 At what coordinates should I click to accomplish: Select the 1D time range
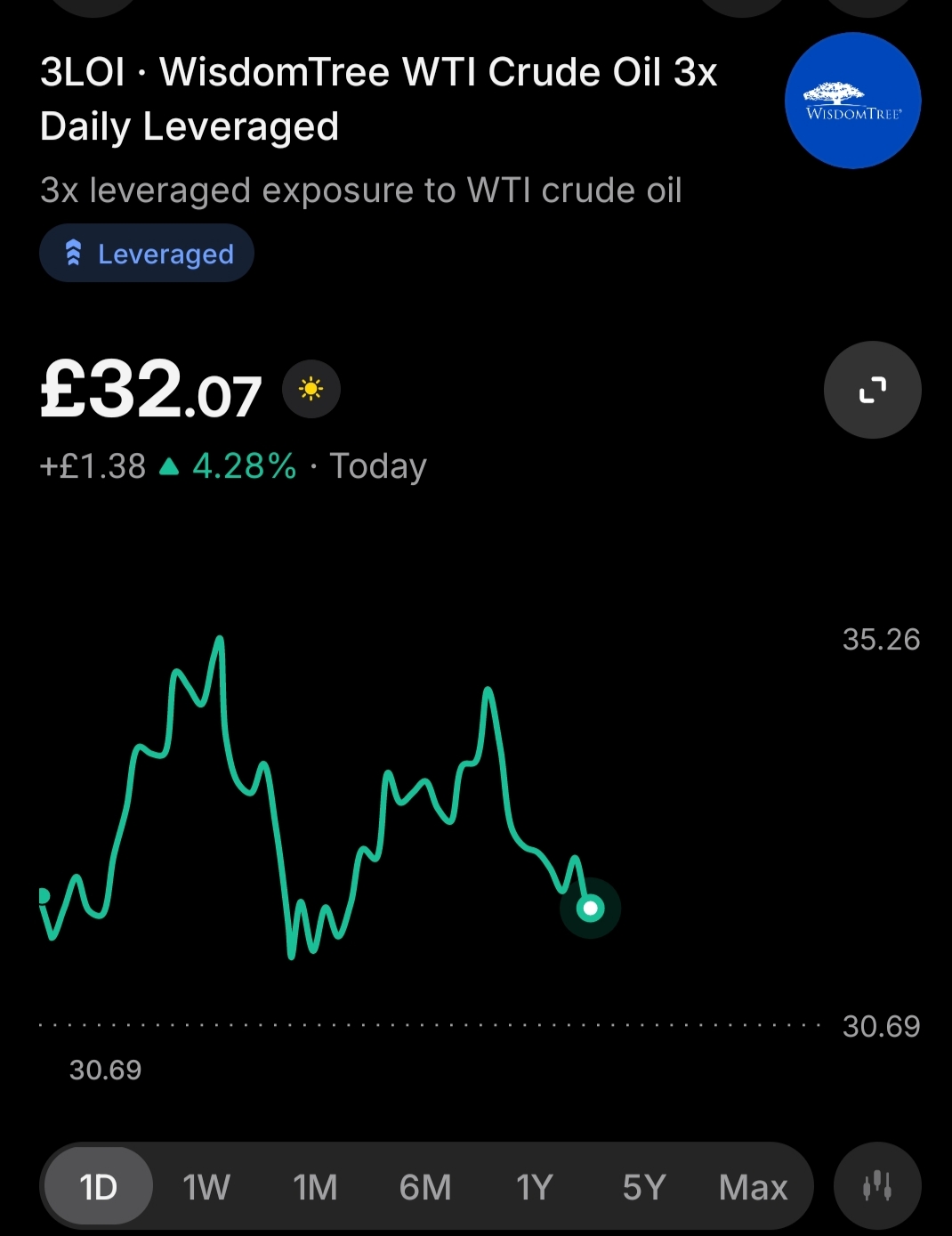[x=98, y=1187]
